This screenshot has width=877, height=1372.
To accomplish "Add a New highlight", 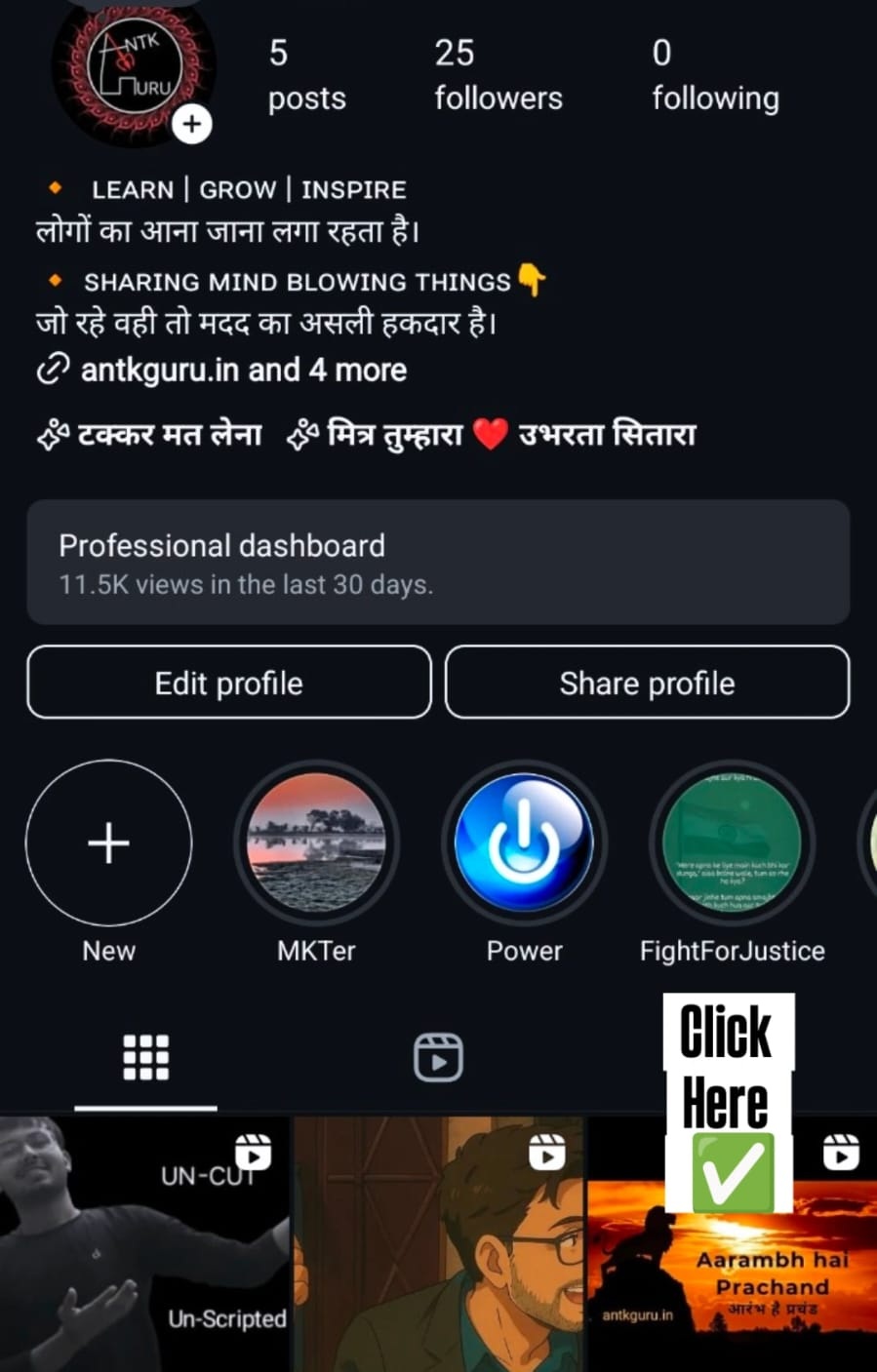I will (x=108, y=843).
